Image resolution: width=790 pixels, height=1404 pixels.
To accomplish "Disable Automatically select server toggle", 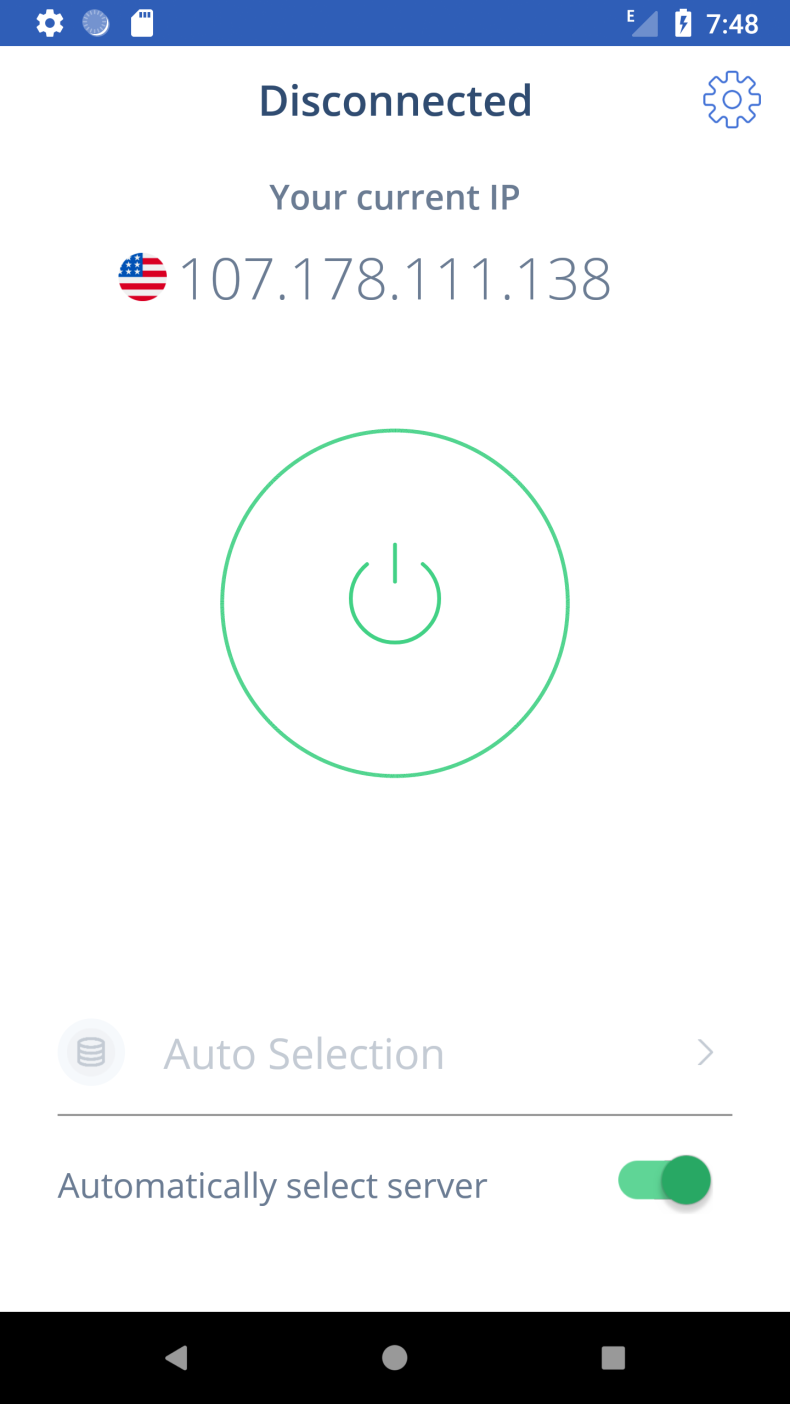I will click(x=664, y=1181).
